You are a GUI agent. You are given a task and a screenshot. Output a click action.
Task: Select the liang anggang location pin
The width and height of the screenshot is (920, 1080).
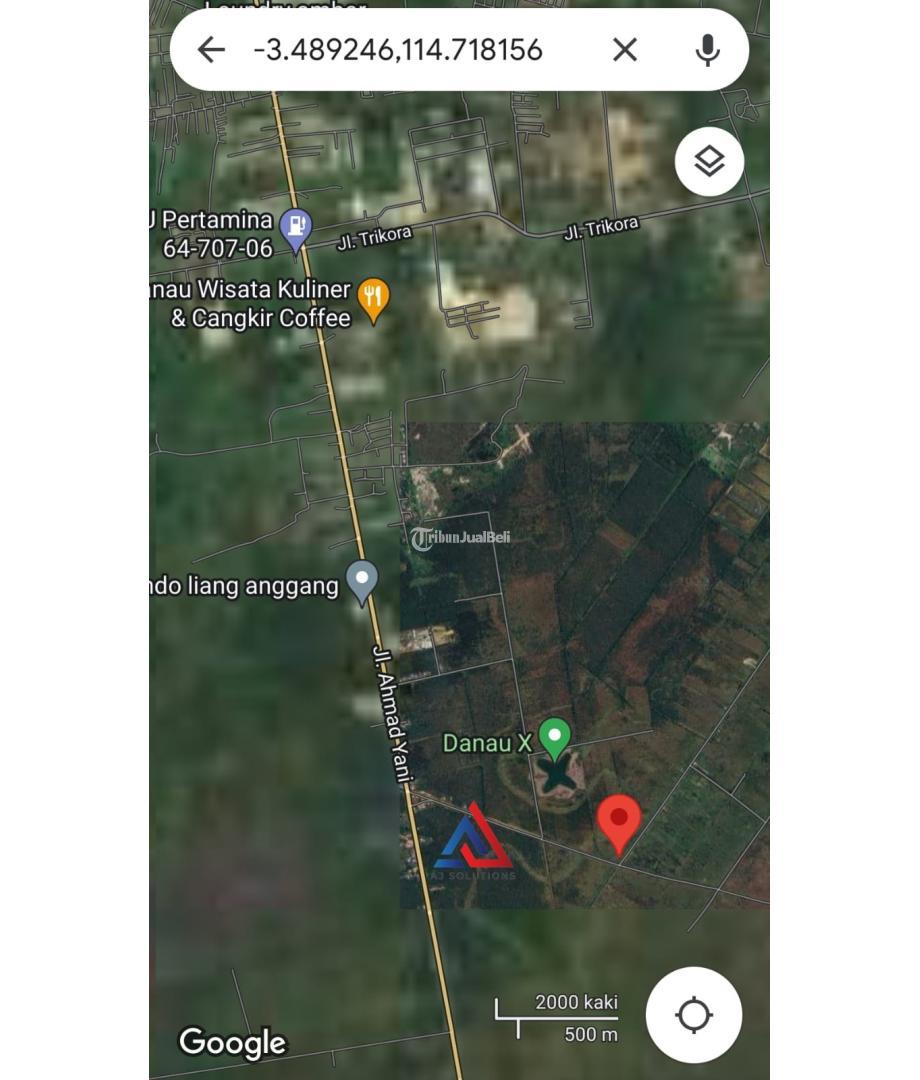click(x=361, y=581)
